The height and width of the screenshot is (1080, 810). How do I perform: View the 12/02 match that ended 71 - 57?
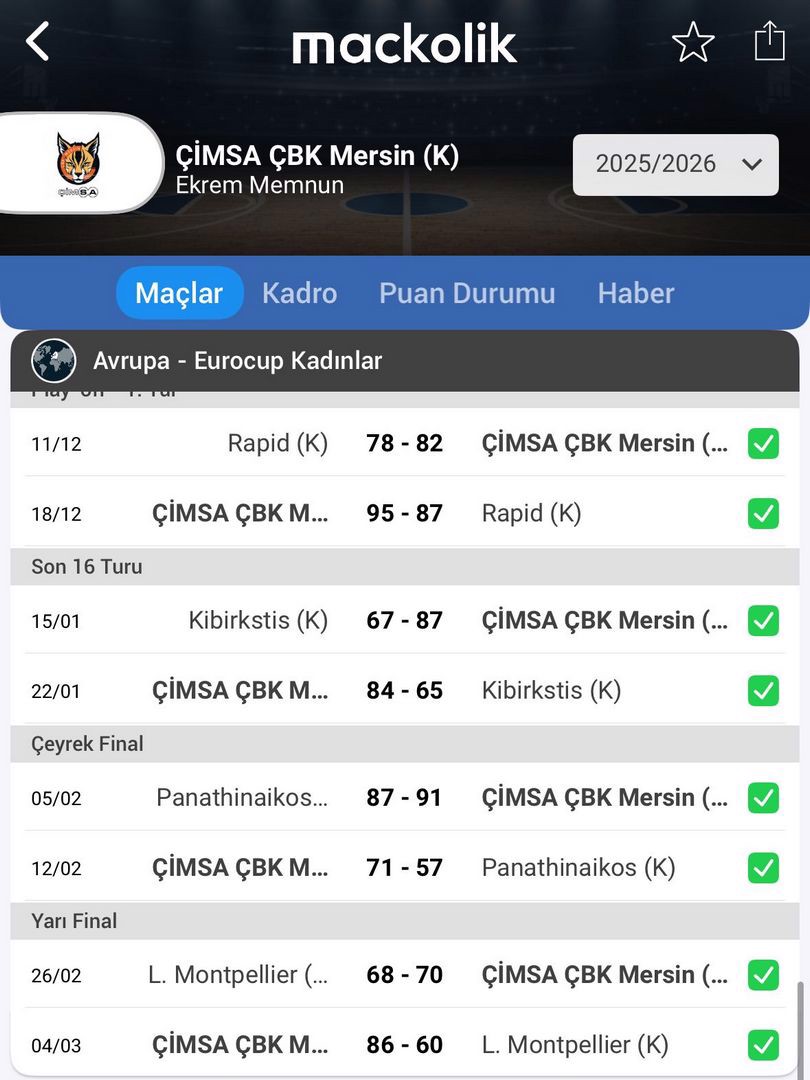(x=404, y=867)
